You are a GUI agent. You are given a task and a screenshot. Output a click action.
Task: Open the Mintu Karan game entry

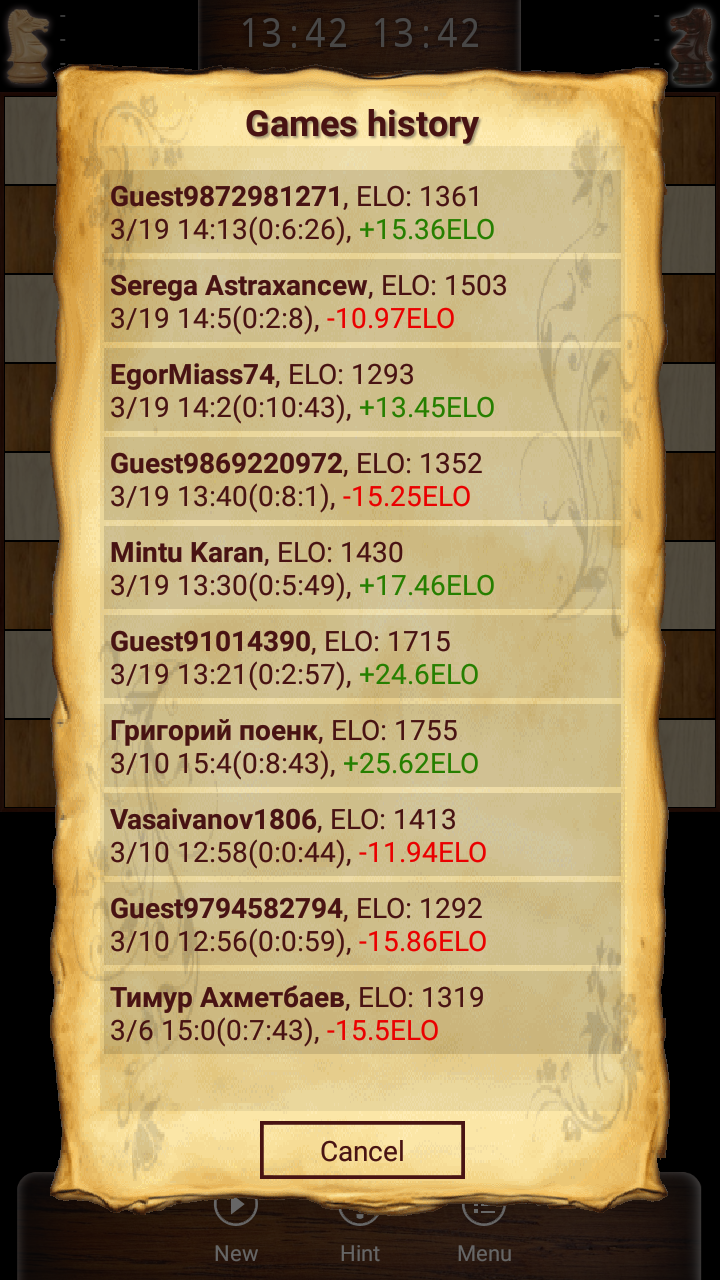pos(362,568)
